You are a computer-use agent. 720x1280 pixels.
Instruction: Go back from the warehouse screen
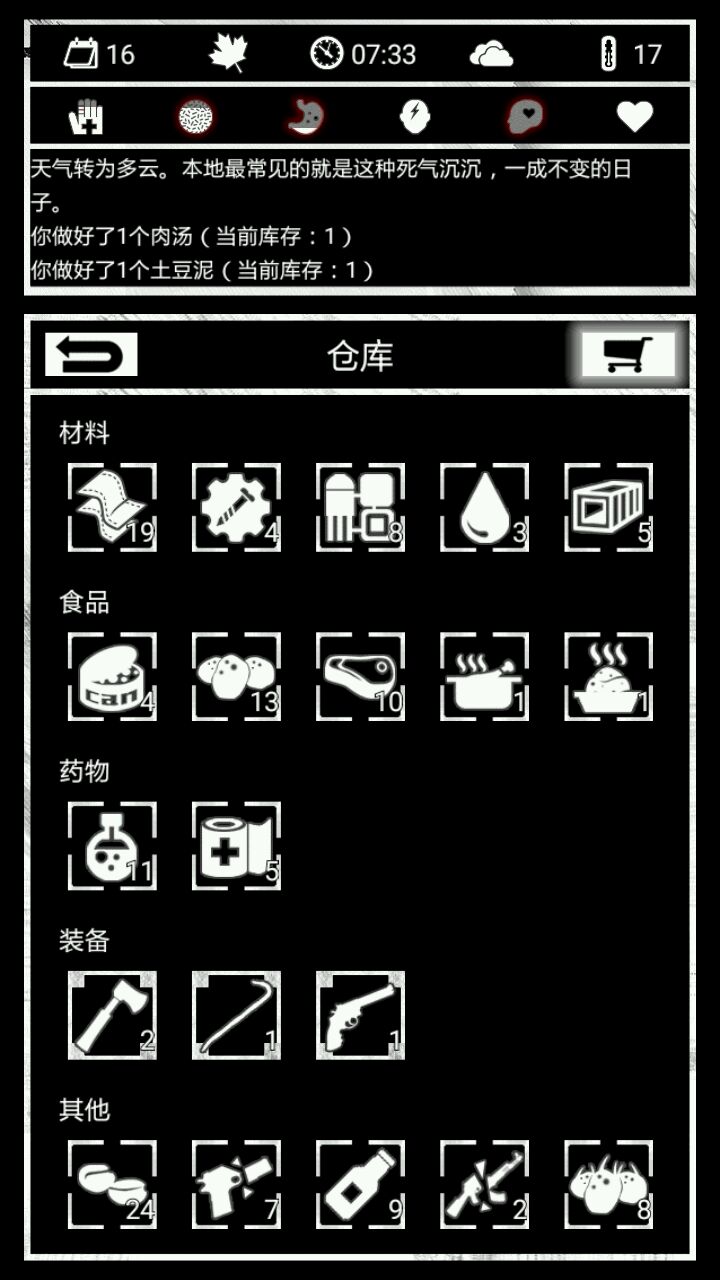[91, 355]
